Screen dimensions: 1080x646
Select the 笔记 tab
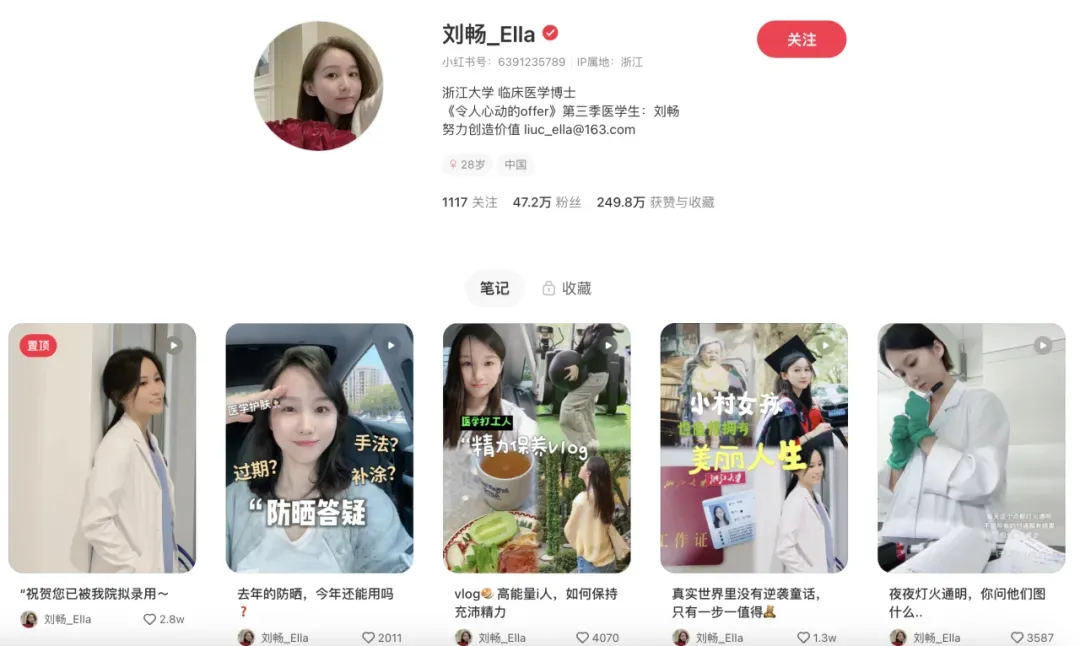494,288
